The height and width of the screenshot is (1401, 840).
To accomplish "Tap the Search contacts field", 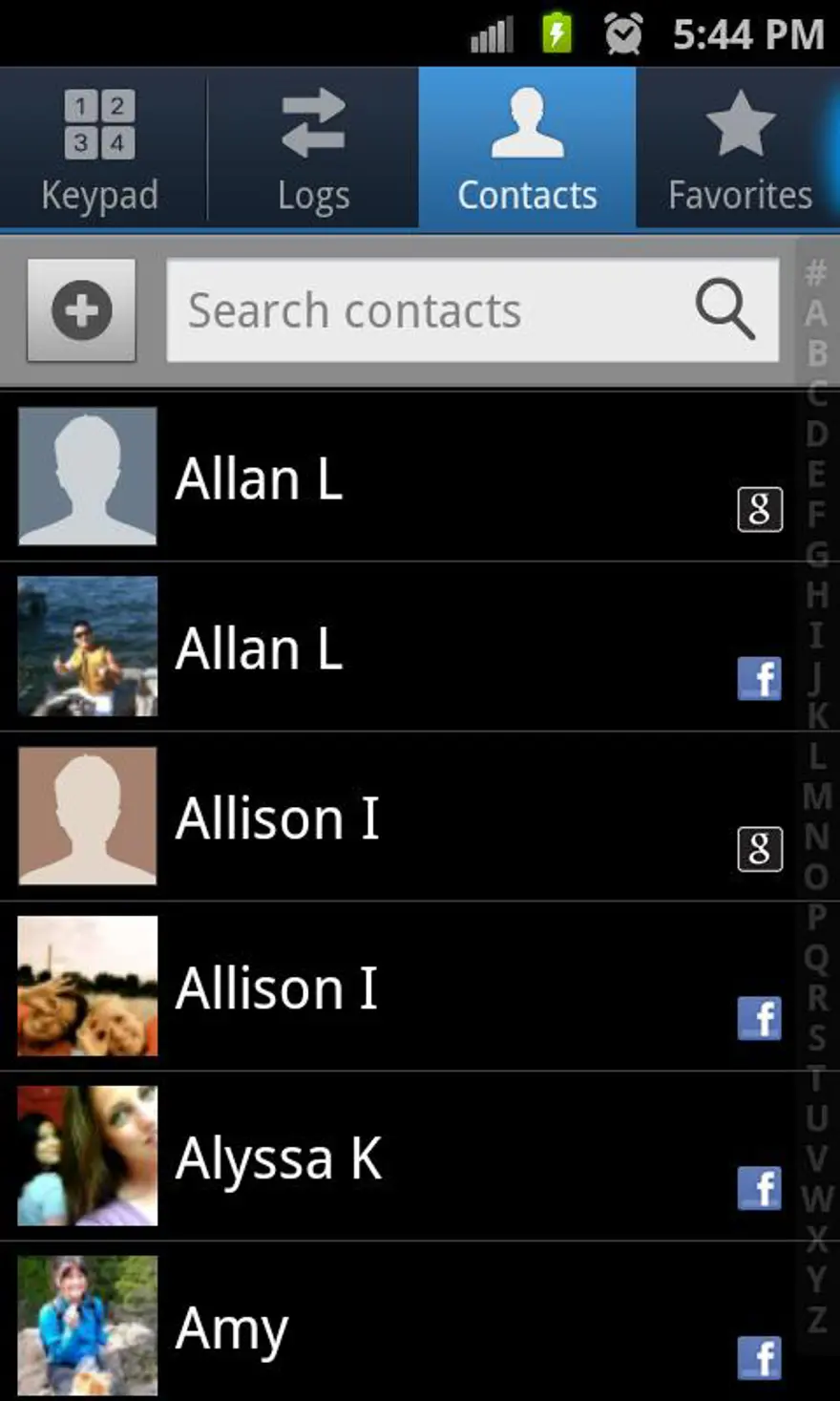I will tap(472, 310).
